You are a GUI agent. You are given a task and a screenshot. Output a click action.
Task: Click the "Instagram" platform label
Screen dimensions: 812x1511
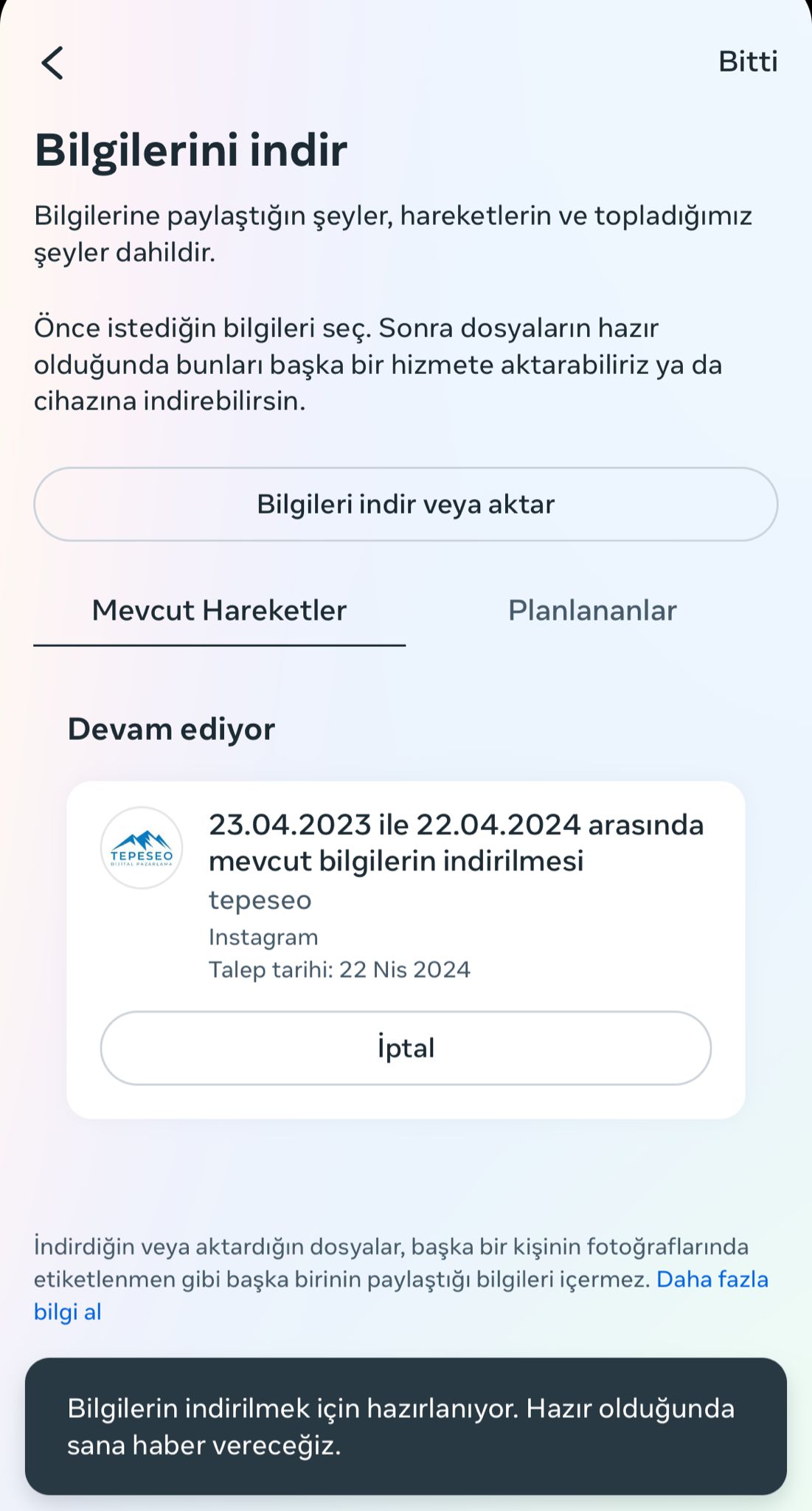(x=263, y=936)
